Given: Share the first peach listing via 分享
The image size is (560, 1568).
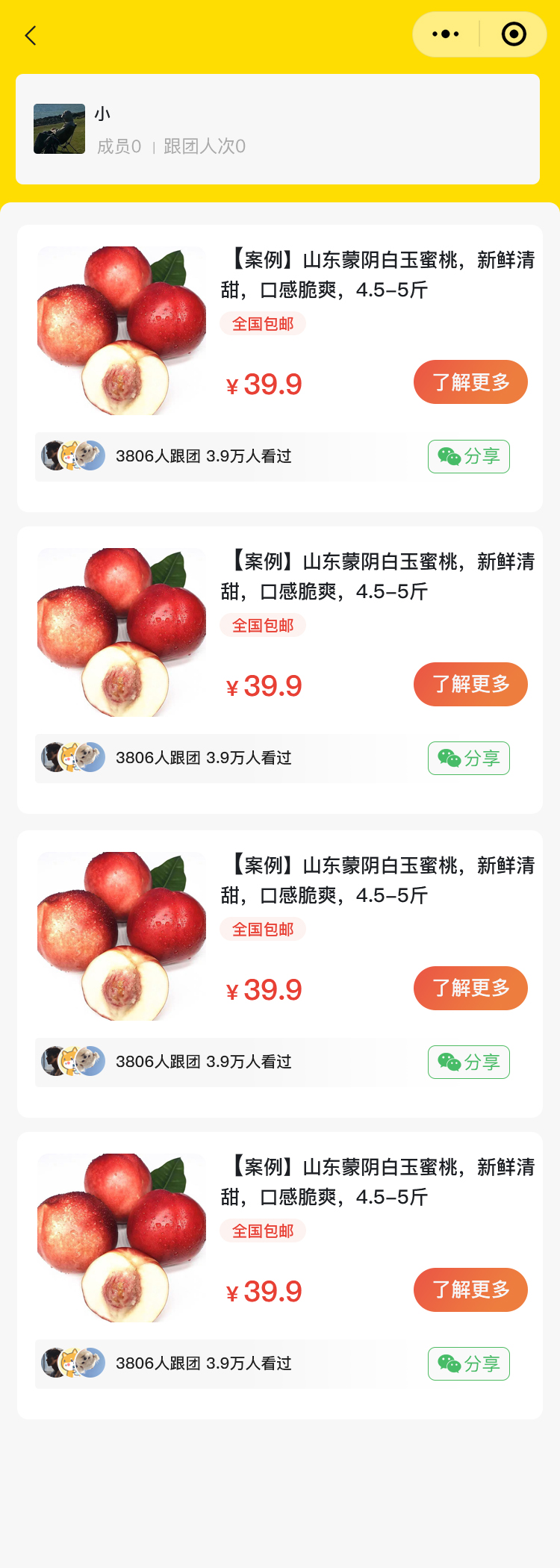Looking at the screenshot, I should pos(469,456).
